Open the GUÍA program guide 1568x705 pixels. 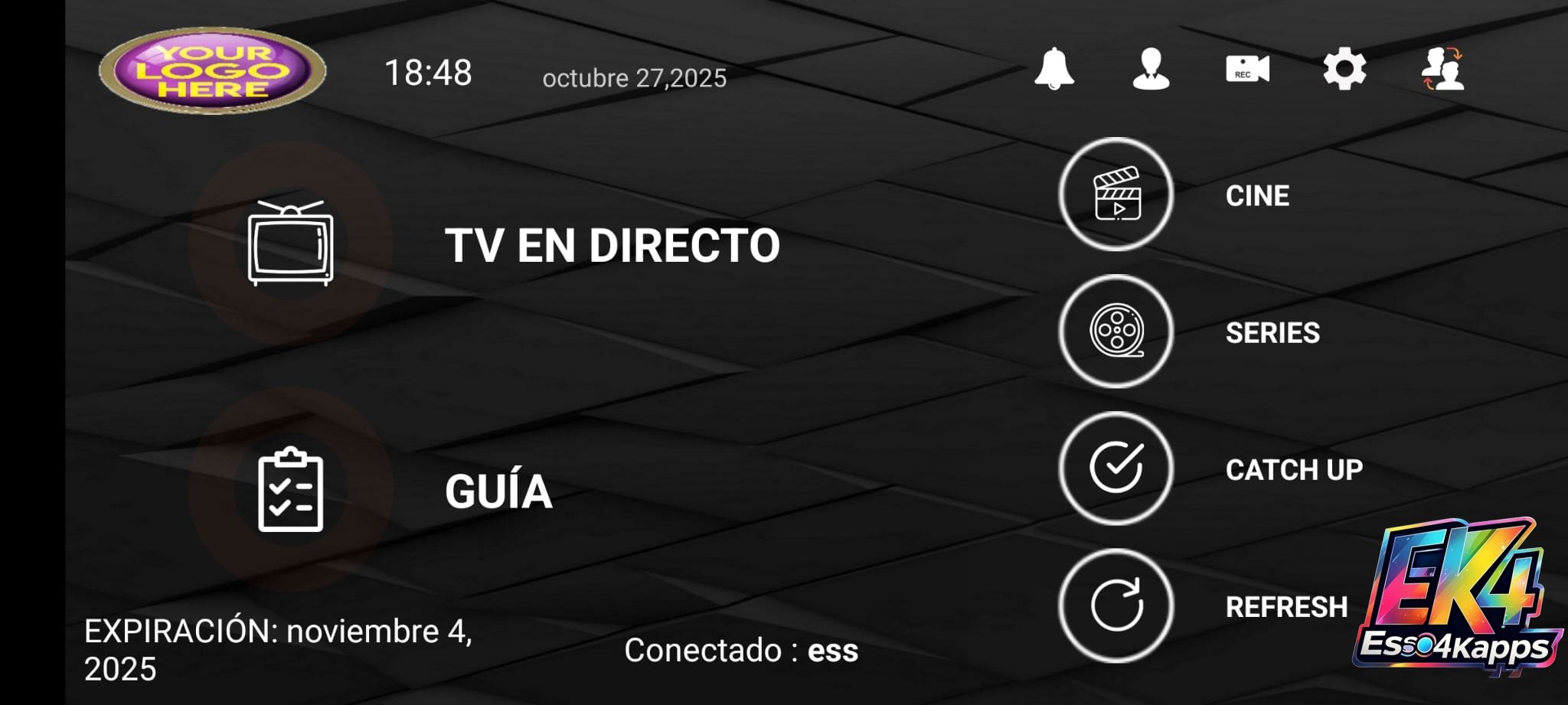(x=291, y=490)
